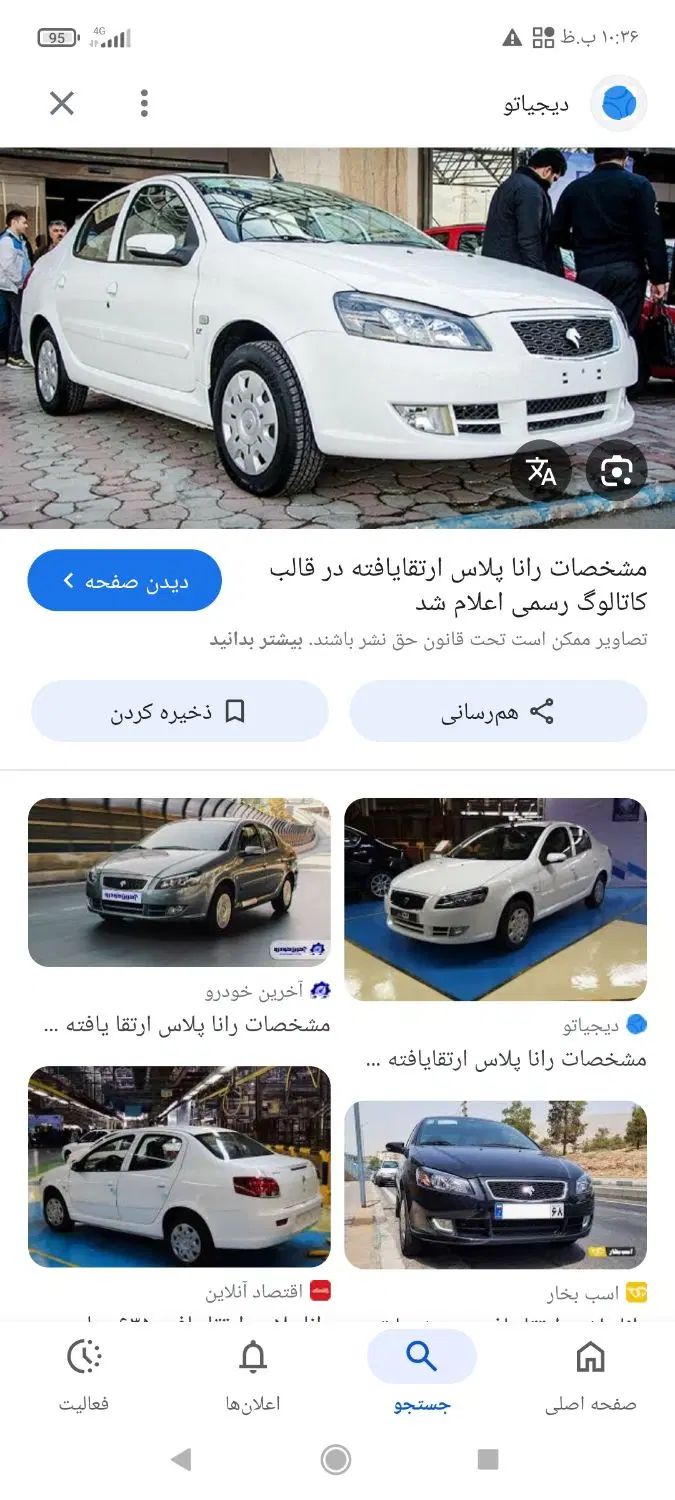
Task: Go to the system home screen
Action: coord(336,1460)
